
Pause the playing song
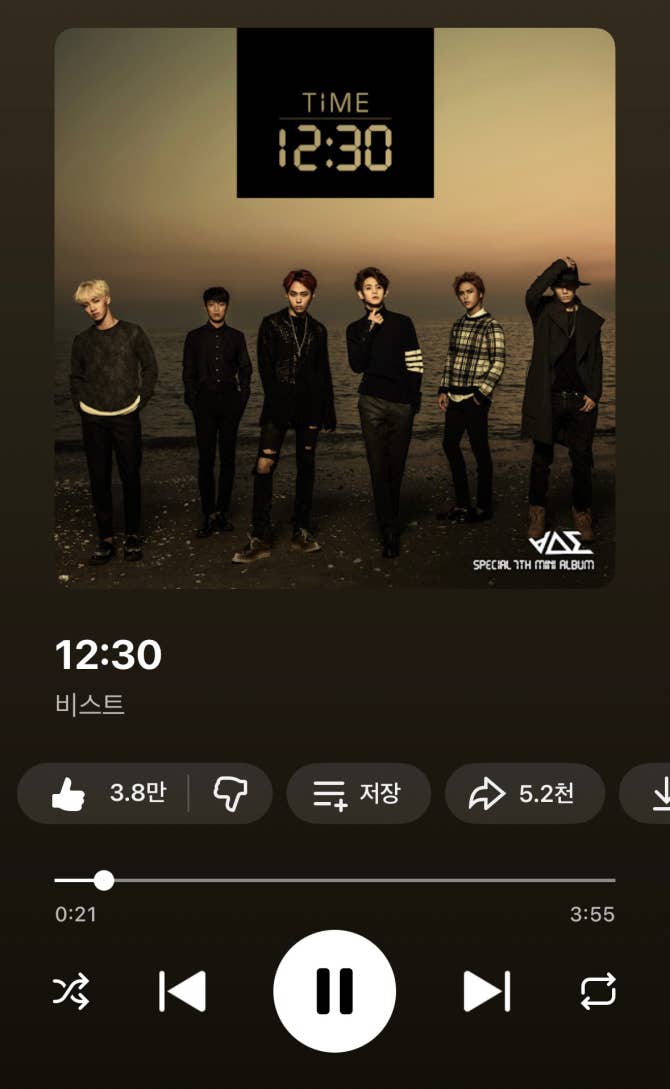coord(335,992)
